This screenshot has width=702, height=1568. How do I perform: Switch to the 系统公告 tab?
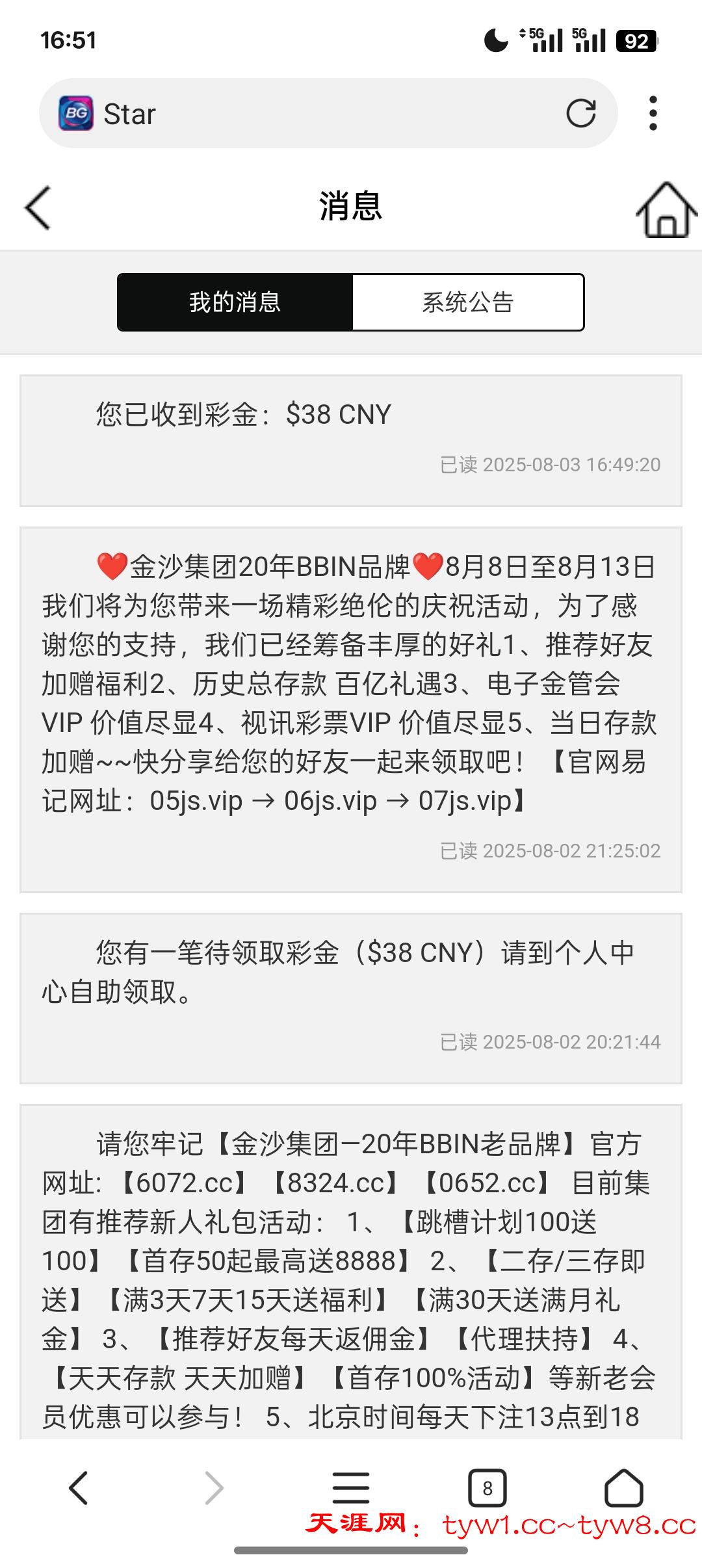pos(468,302)
